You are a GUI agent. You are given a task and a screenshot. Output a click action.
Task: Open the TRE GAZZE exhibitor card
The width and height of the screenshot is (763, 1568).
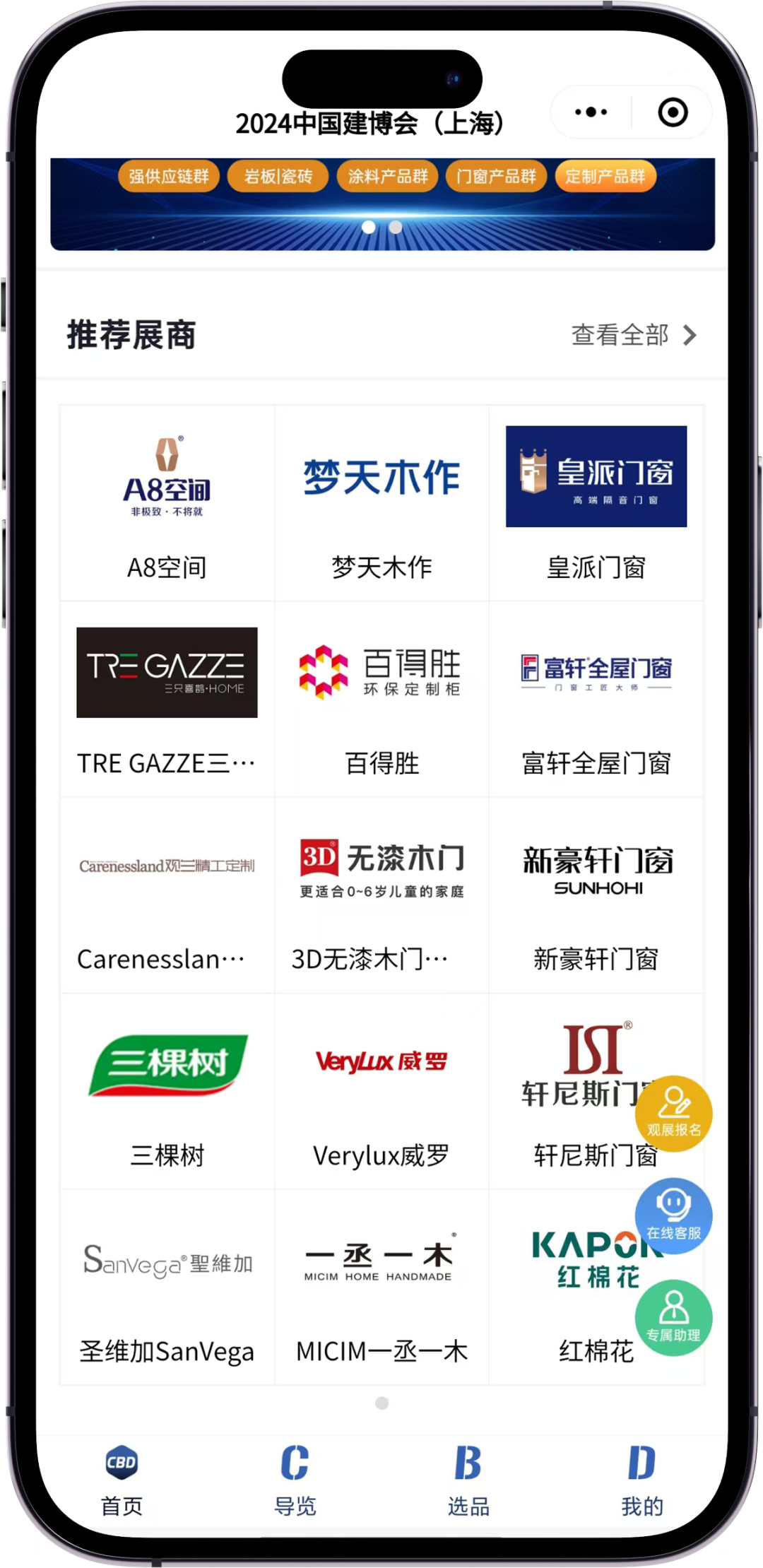coord(167,699)
